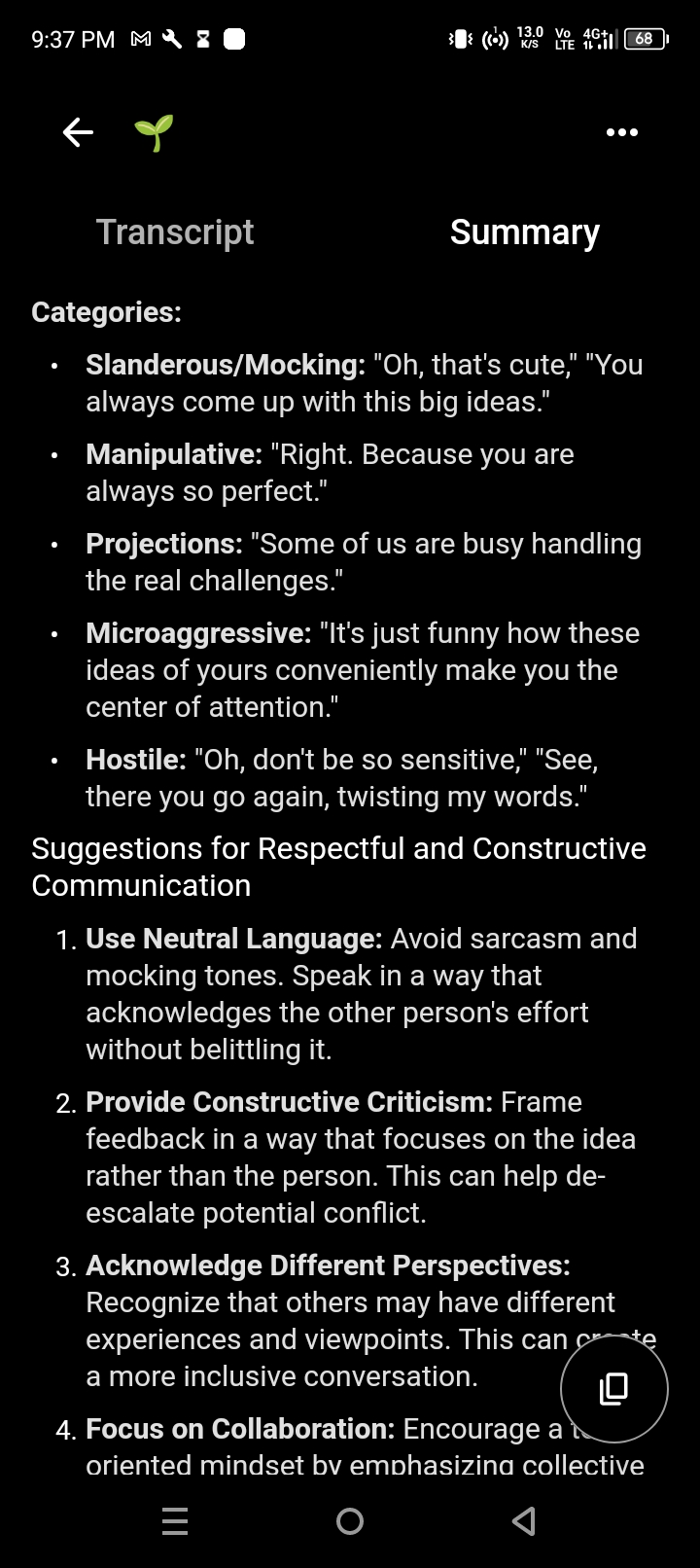The width and height of the screenshot is (700, 1568).
Task: Tap the back navigation triangle
Action: tap(523, 1521)
